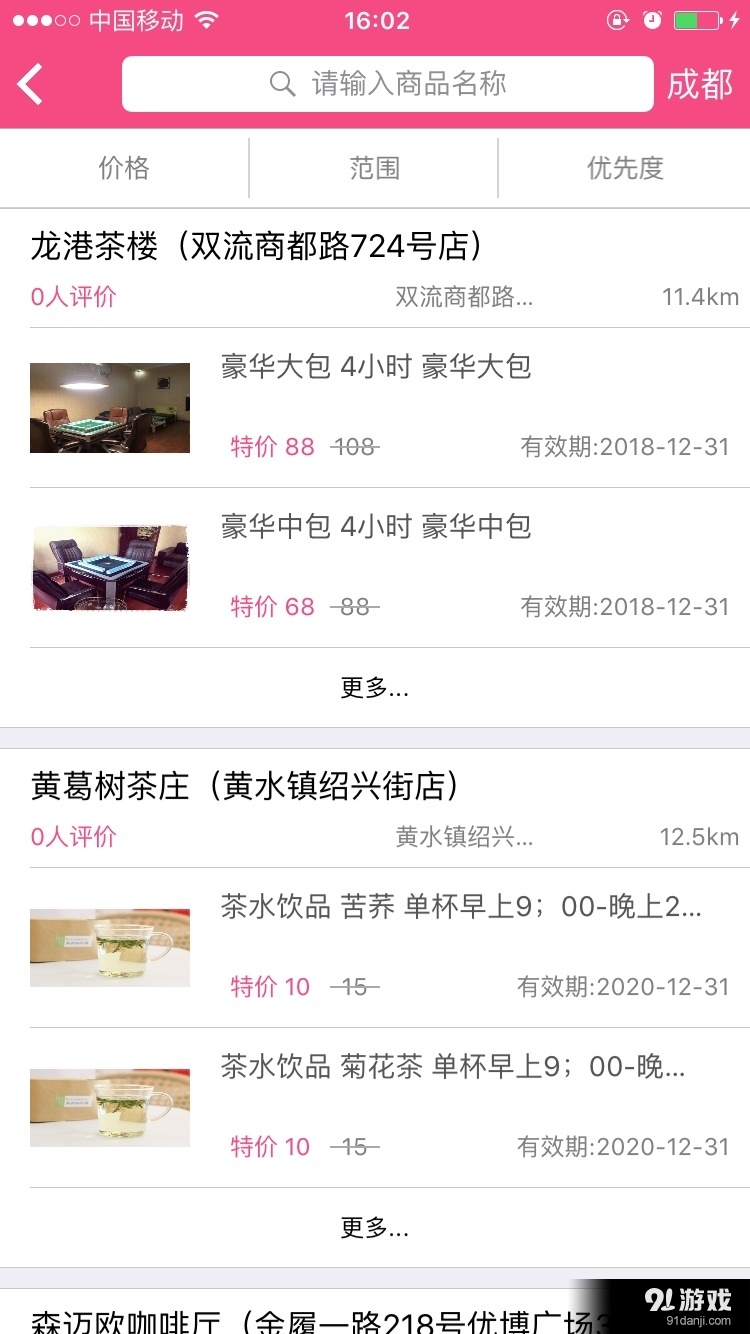
Task: Tap the 豪华大包 mahjong room thumbnail
Action: pos(109,407)
